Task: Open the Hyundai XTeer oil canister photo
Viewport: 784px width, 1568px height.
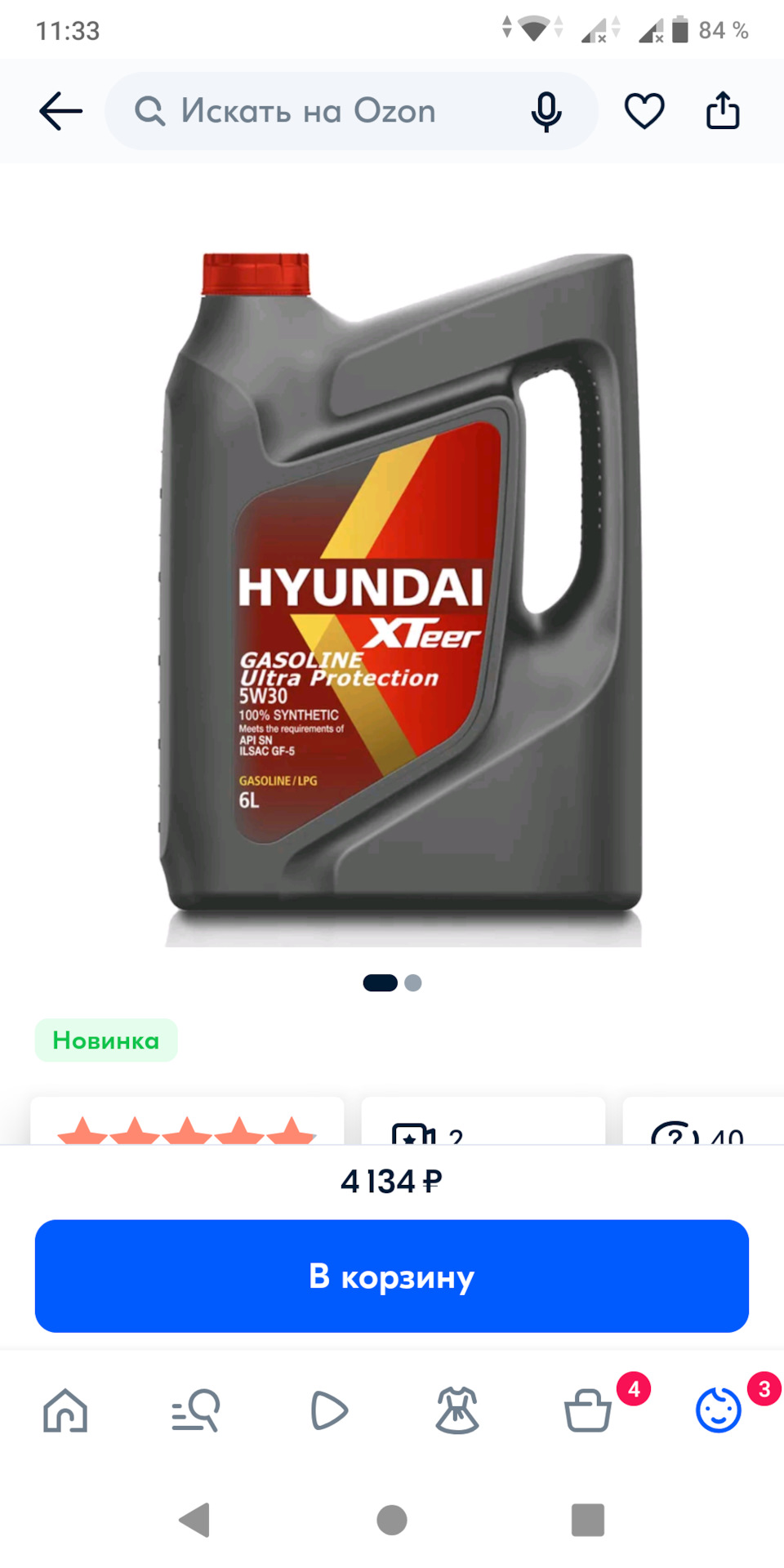Action: click(x=400, y=596)
